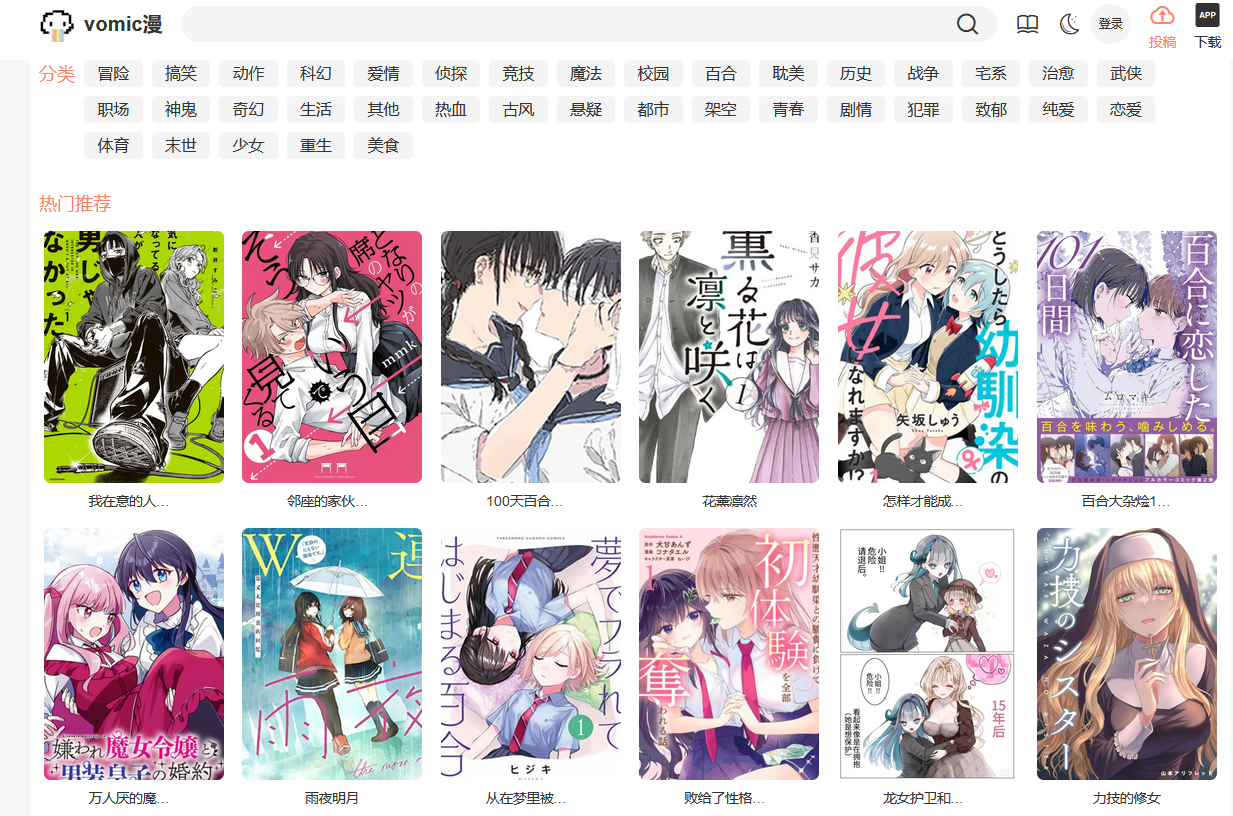Open the 投稿 upload button
The image size is (1233, 816).
[1162, 27]
